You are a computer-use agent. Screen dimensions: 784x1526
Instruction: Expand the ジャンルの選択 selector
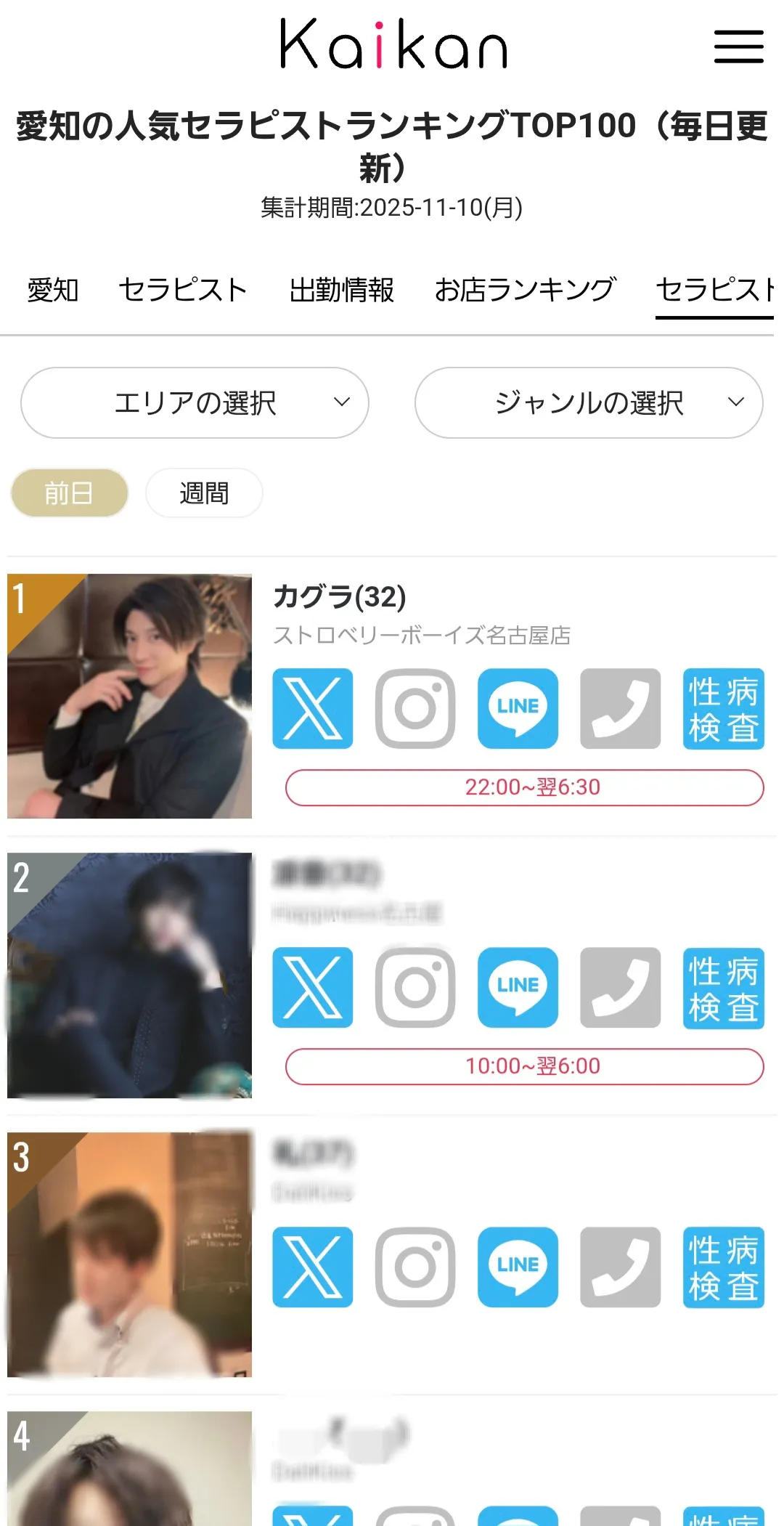[x=588, y=403]
